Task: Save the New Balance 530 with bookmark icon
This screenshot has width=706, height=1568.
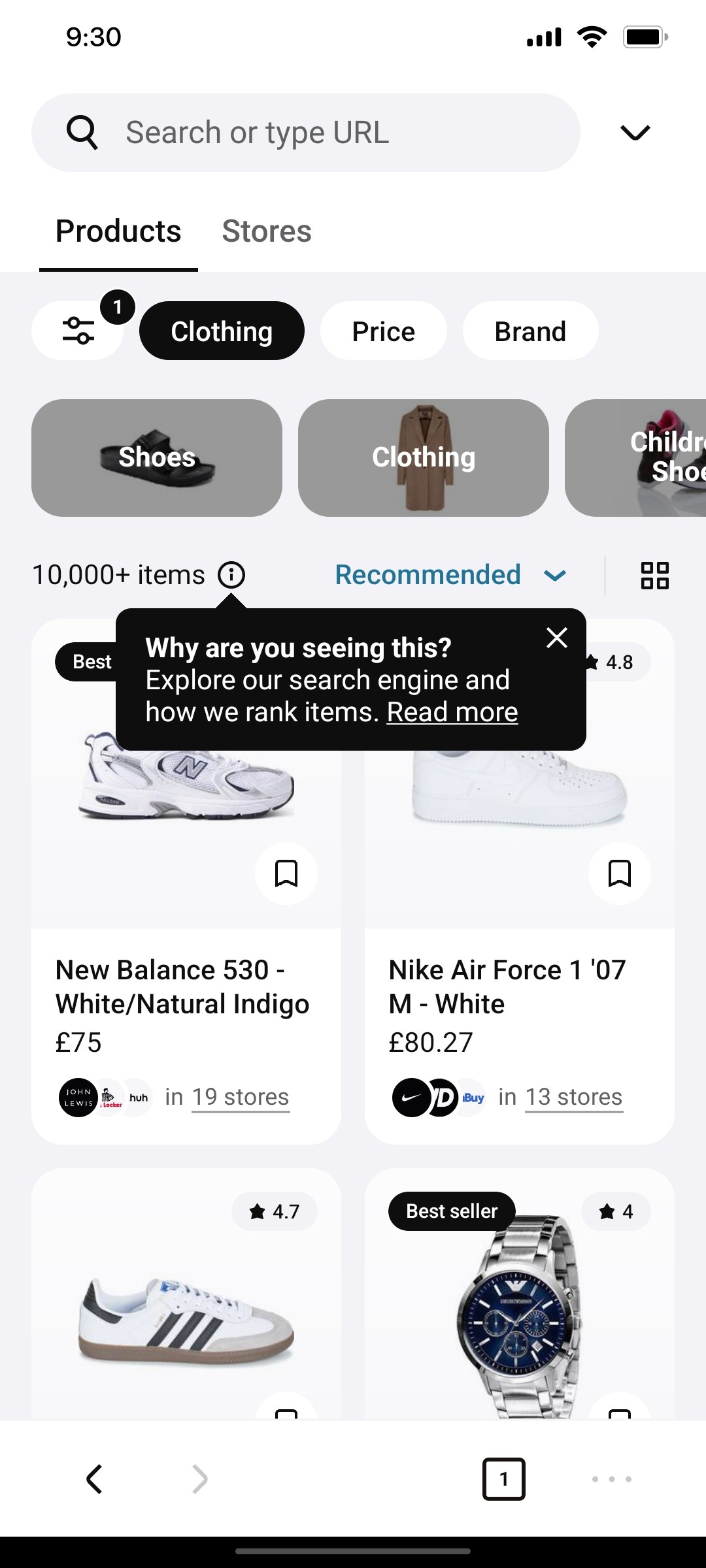Action: 286,874
